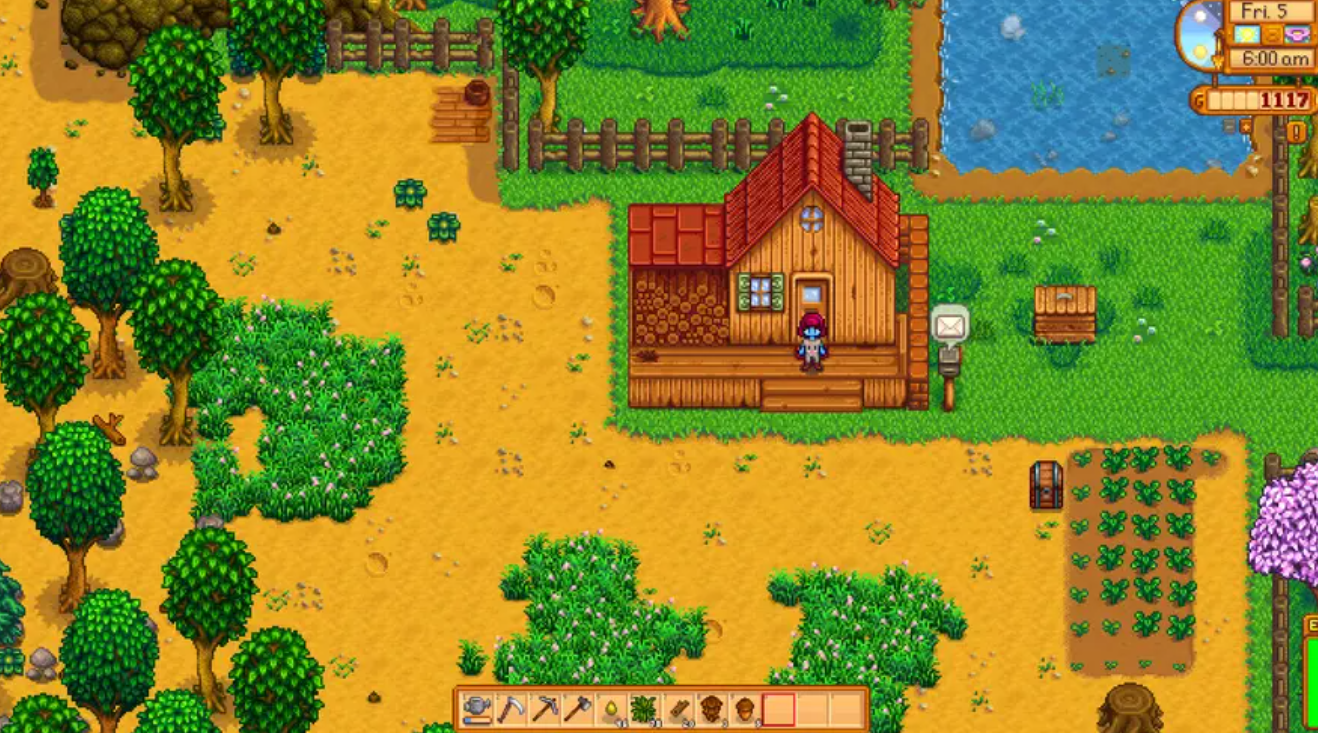Pick the green fiber item slot

coord(645,709)
